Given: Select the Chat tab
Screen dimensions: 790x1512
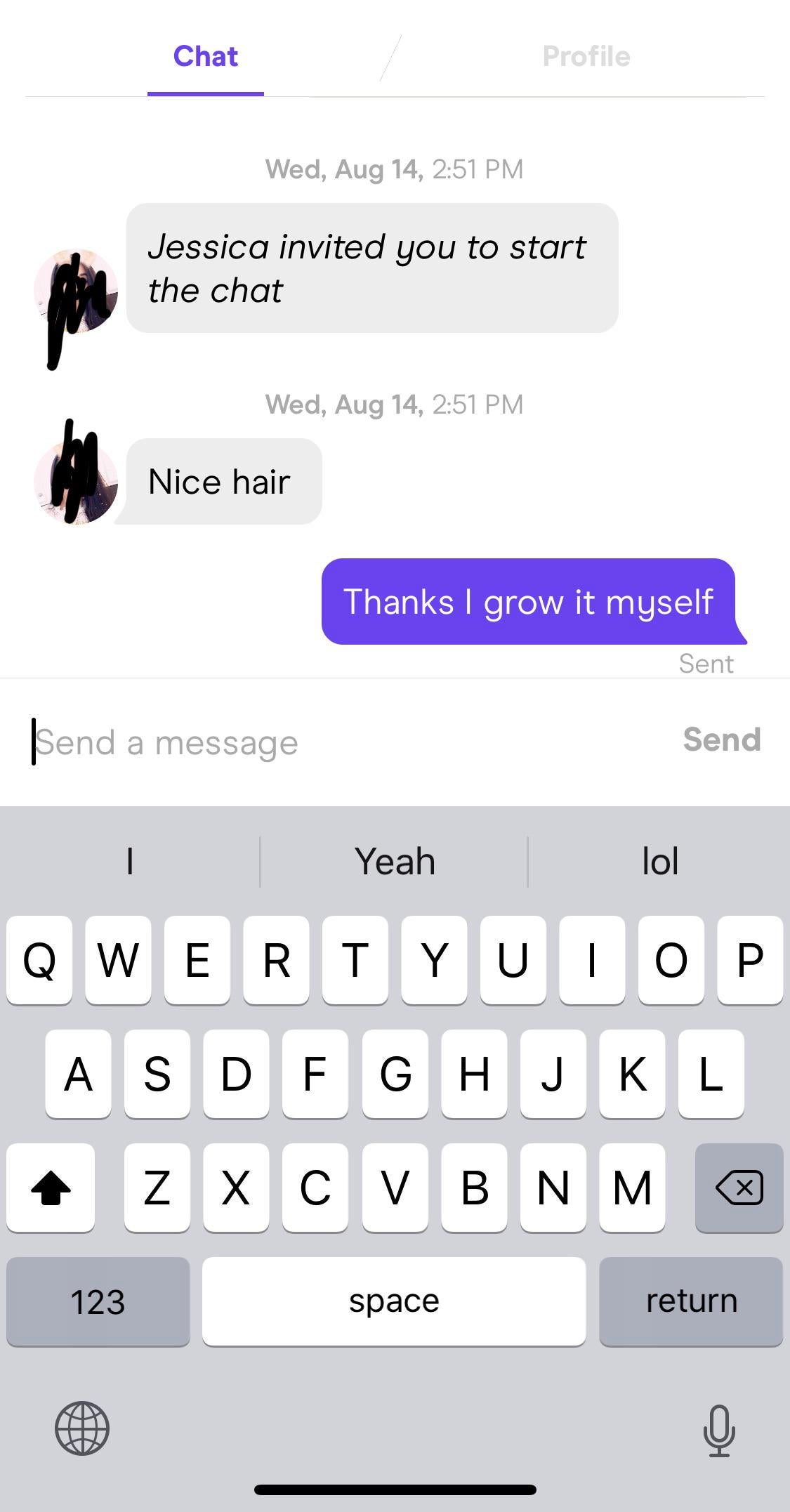Looking at the screenshot, I should coord(206,57).
